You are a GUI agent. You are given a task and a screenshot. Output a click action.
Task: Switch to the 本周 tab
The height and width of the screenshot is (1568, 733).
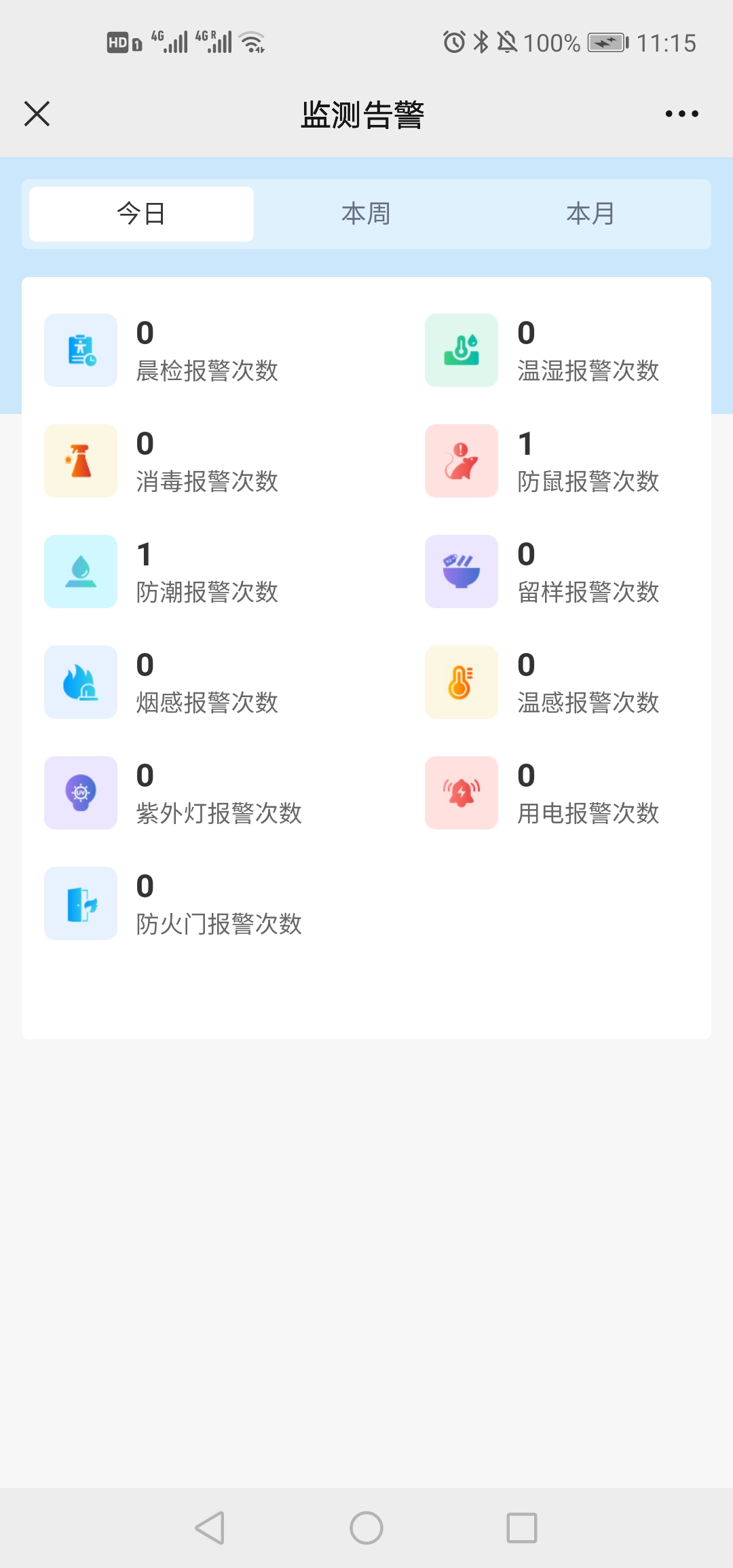pyautogui.click(x=366, y=214)
